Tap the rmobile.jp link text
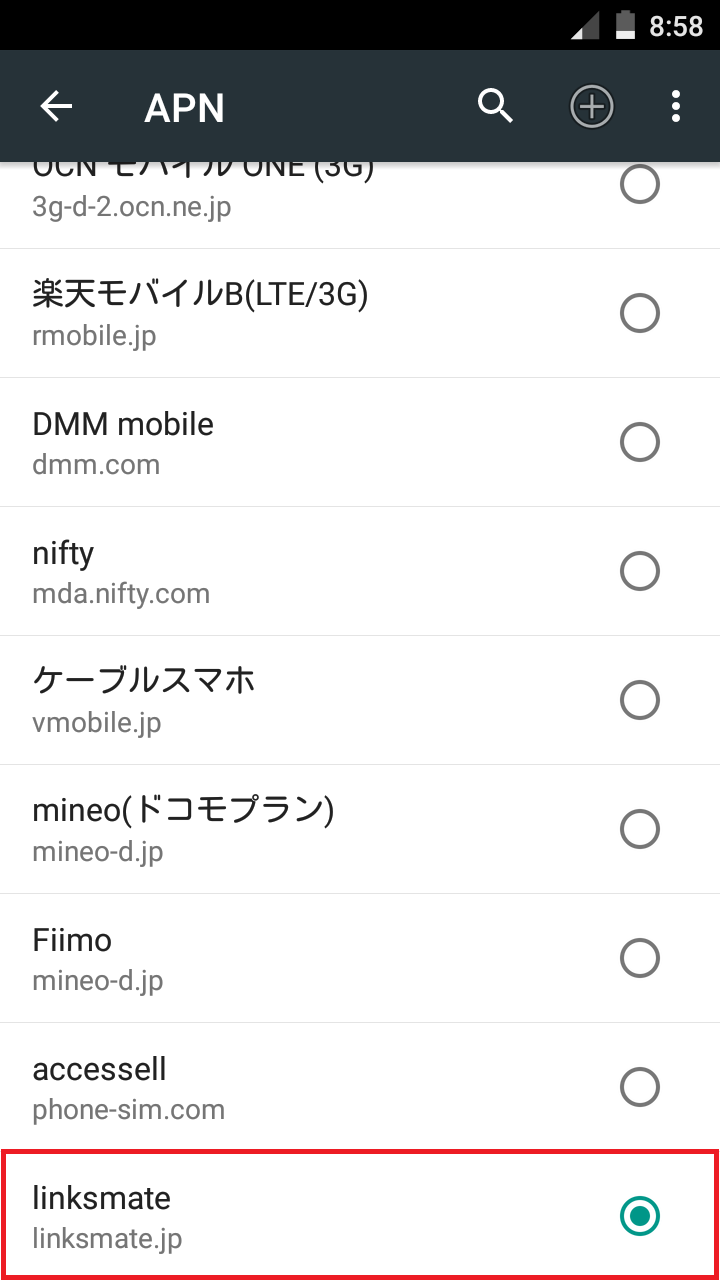The image size is (720, 1280). click(96, 336)
